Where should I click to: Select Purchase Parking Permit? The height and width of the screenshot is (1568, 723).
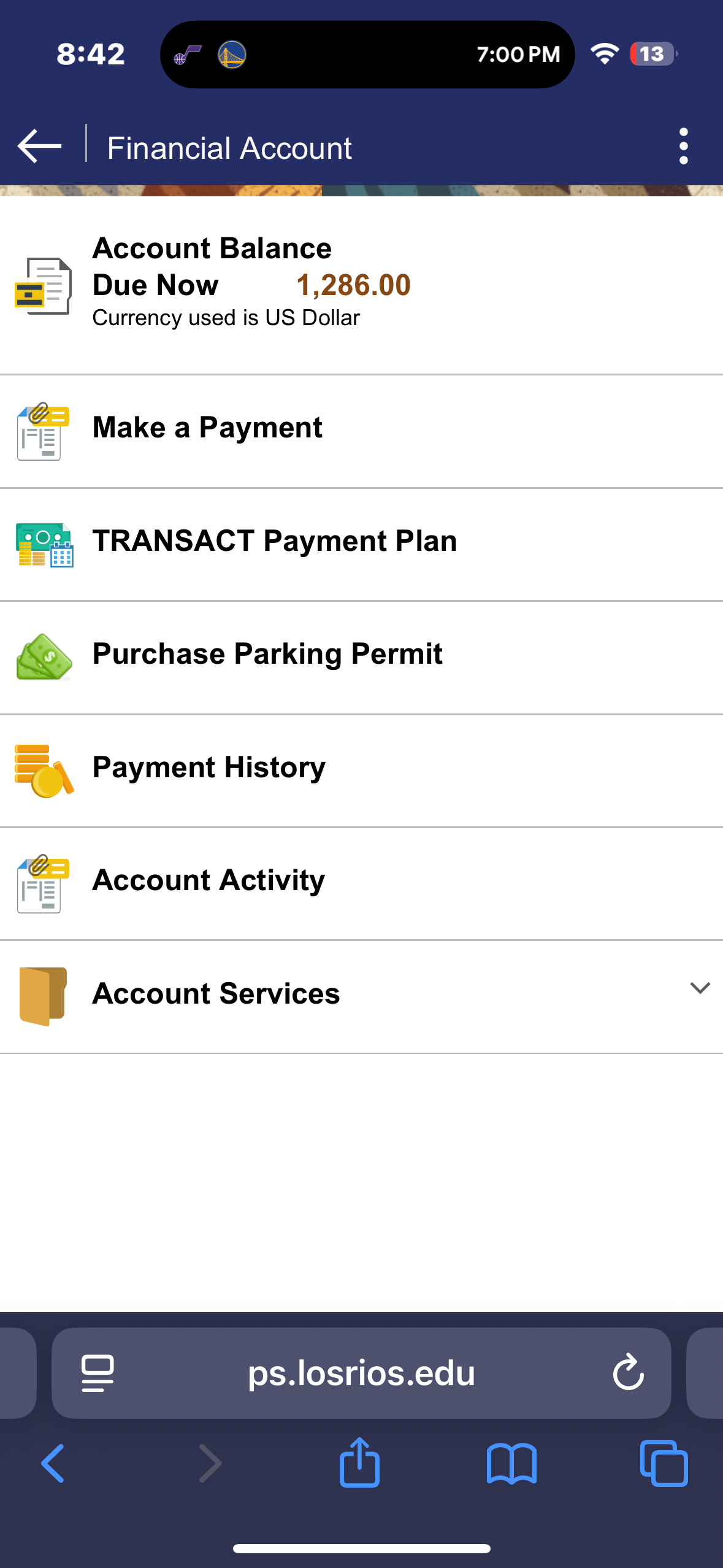point(267,654)
